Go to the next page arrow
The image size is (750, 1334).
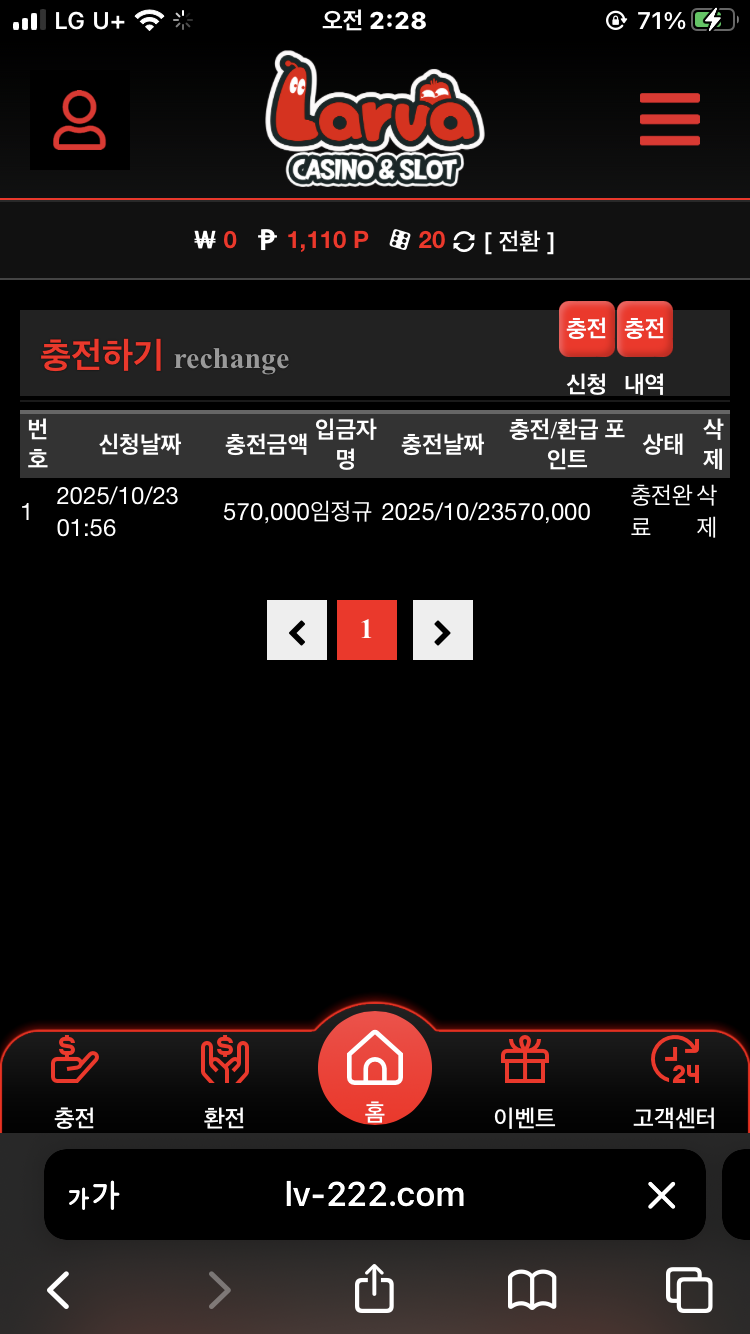[x=443, y=630]
